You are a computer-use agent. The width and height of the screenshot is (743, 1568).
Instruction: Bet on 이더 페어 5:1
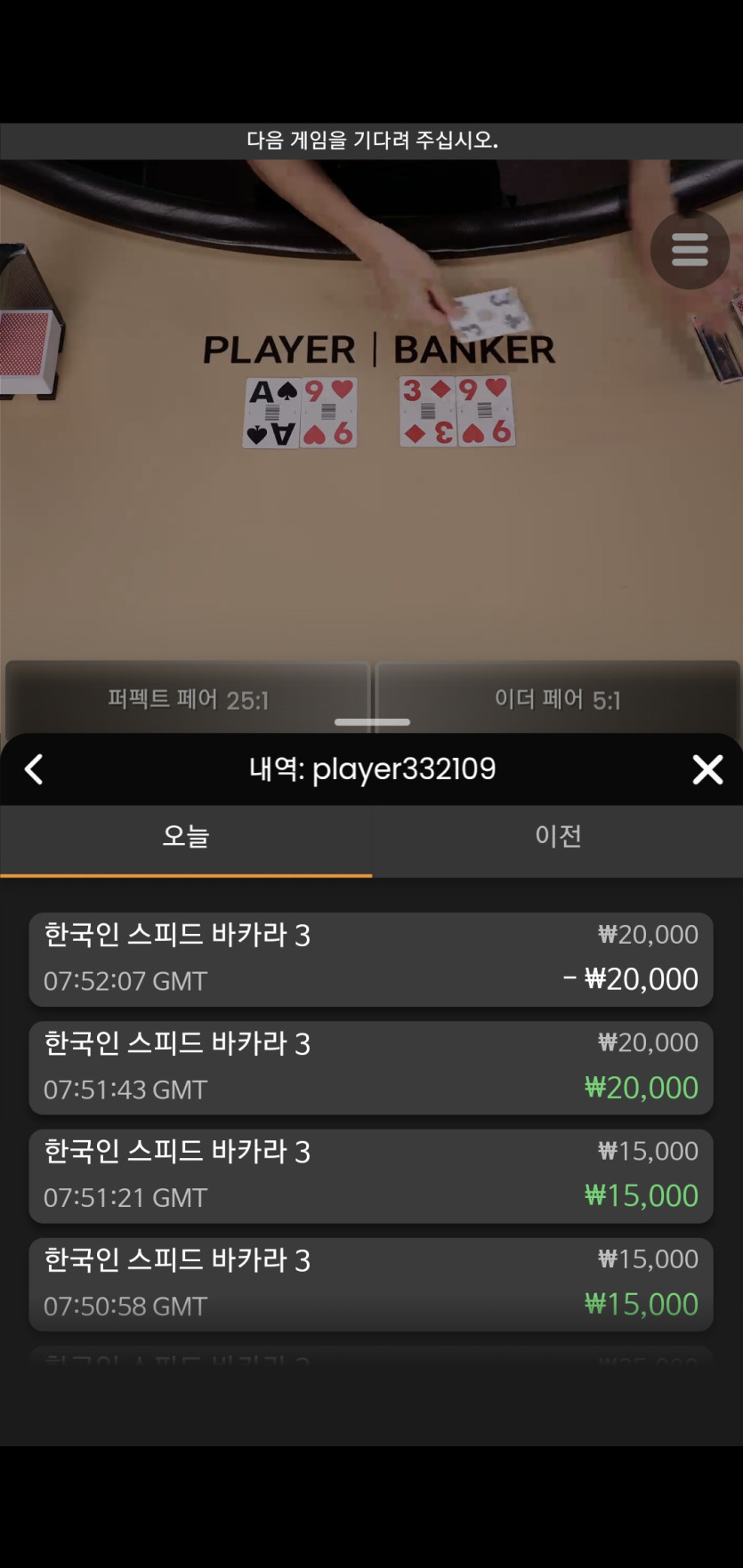click(x=558, y=698)
